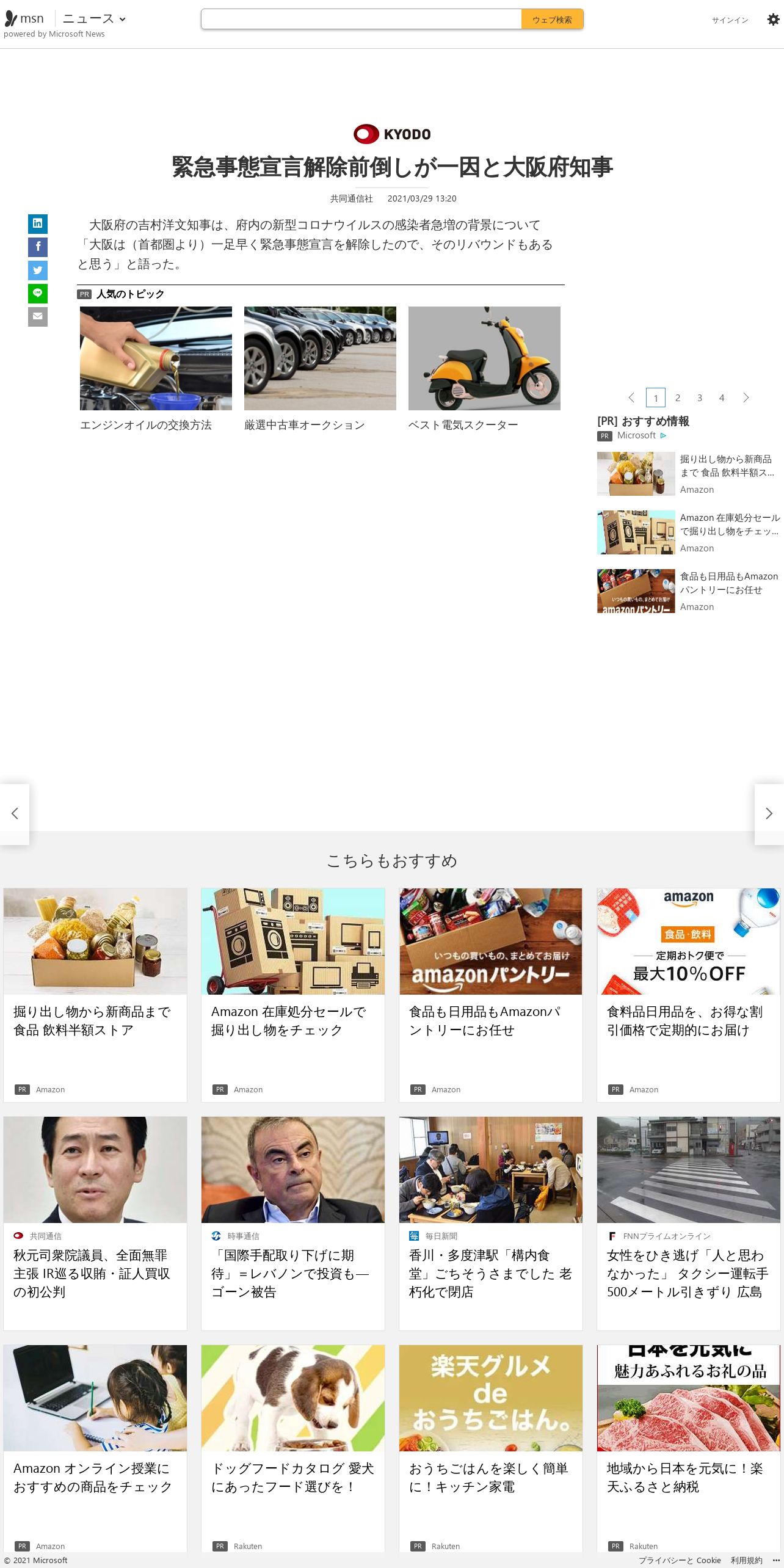Share the article via LINE
Image resolution: width=784 pixels, height=1568 pixels.
point(38,293)
